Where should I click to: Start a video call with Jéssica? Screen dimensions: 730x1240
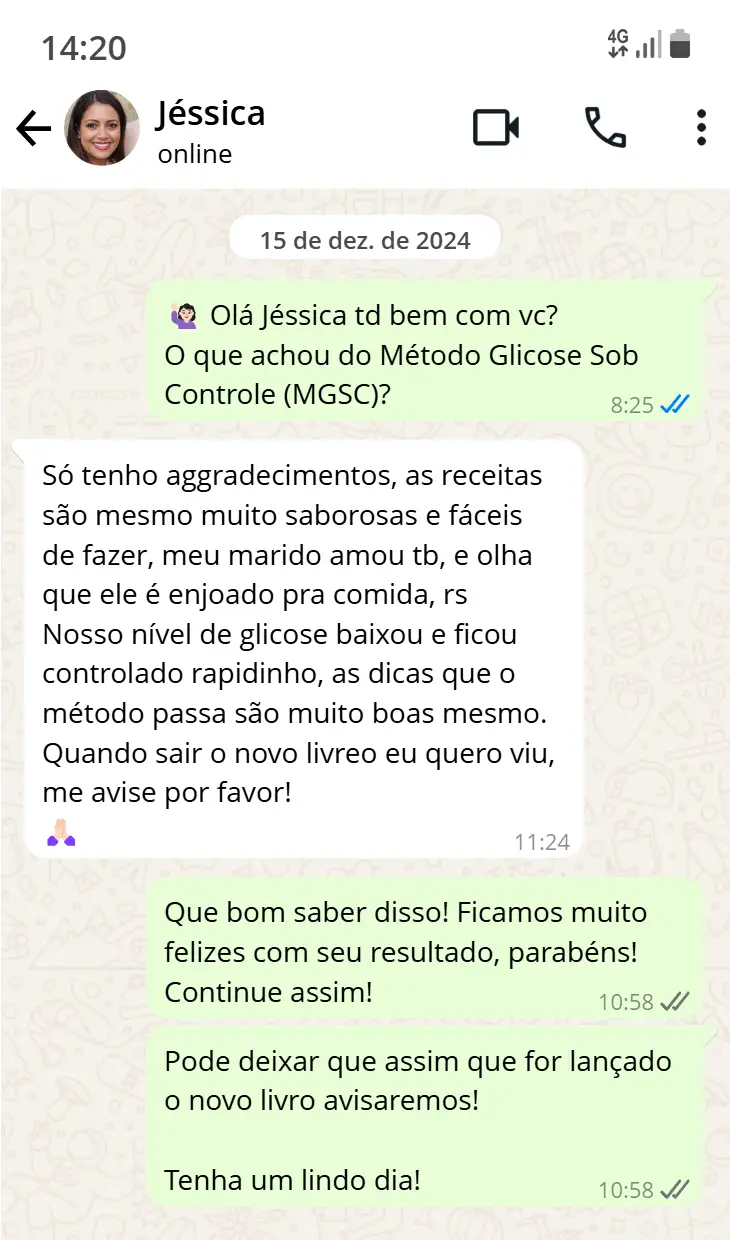click(496, 128)
